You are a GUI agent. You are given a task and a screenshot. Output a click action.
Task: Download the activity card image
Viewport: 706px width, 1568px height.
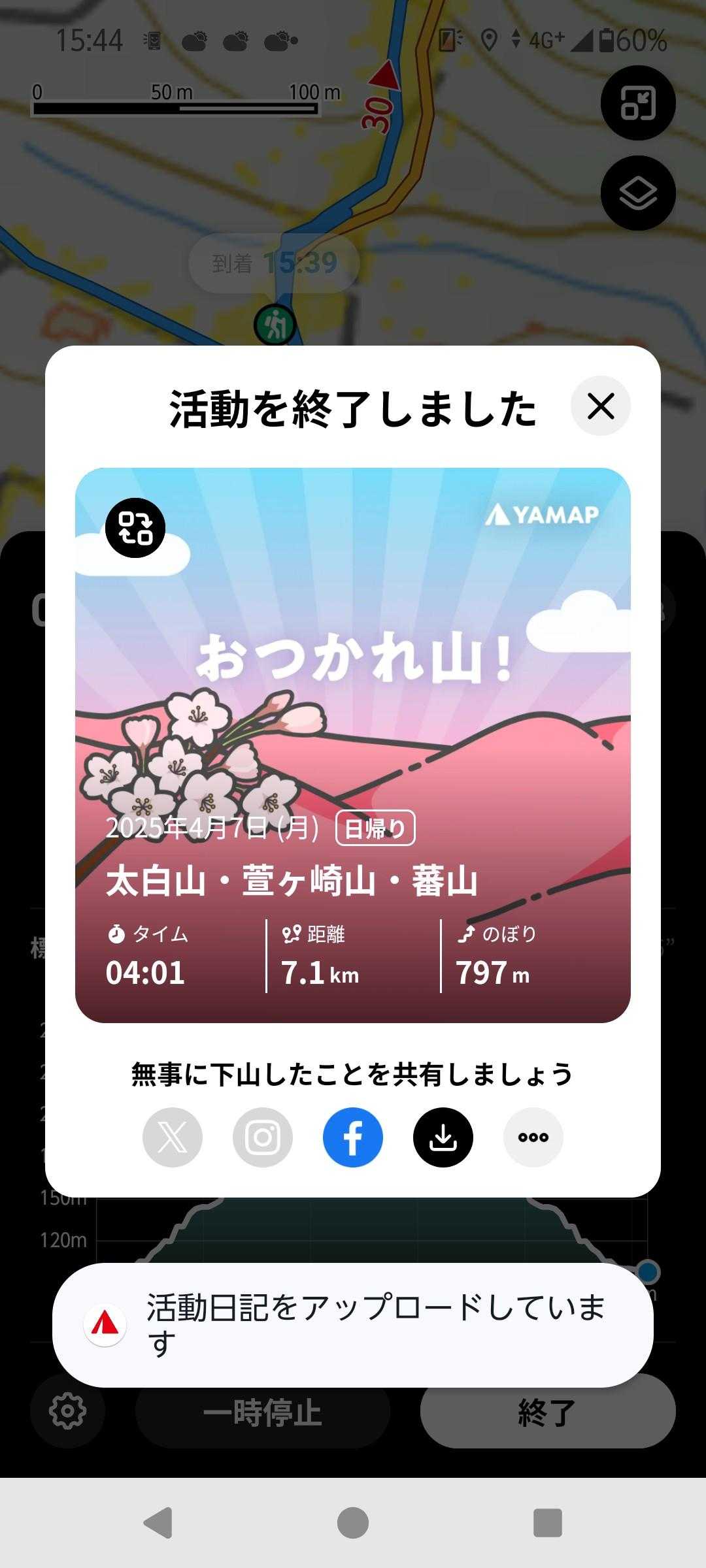(443, 1137)
